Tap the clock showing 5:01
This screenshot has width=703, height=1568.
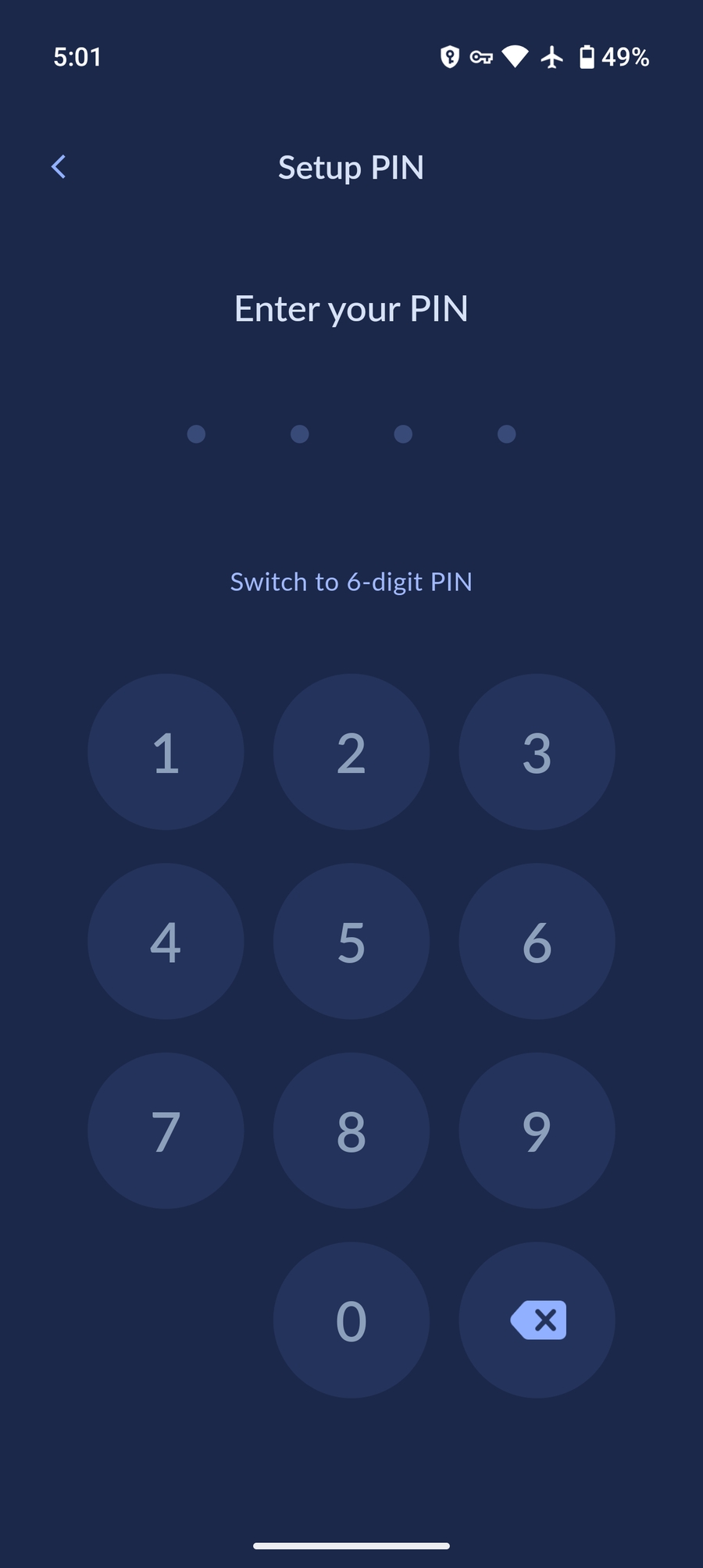click(x=77, y=57)
